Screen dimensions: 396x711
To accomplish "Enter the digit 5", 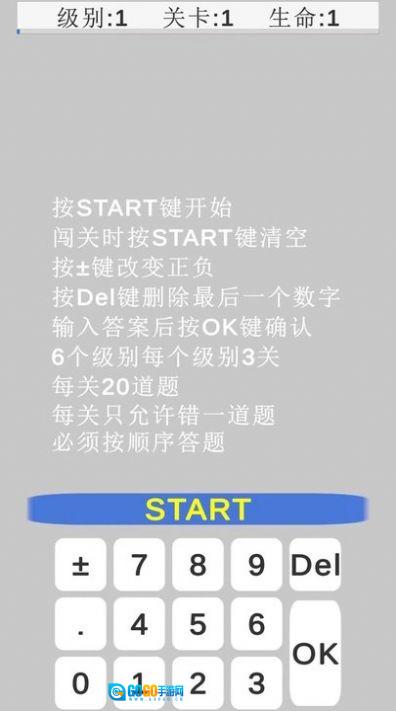I will [x=198, y=624].
